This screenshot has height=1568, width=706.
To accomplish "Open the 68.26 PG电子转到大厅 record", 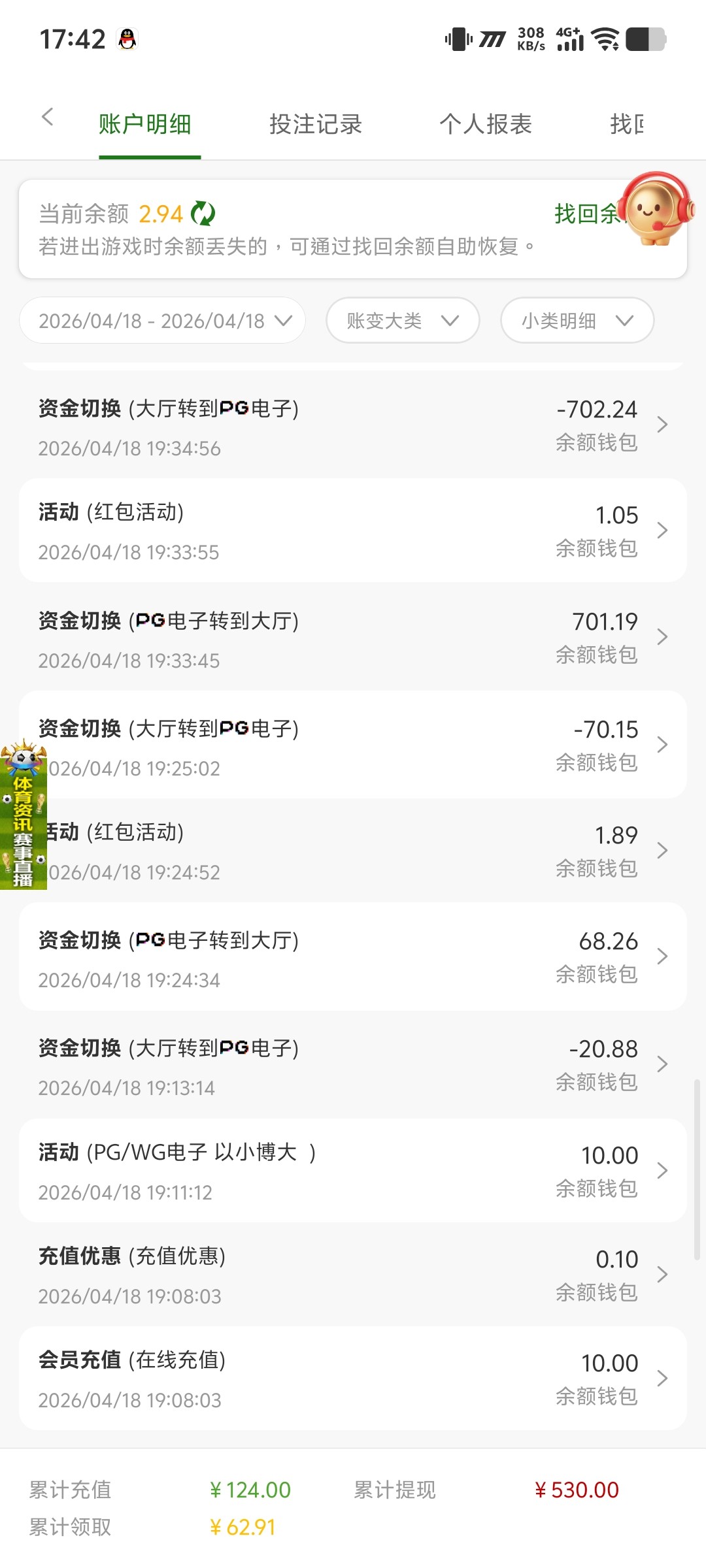I will [x=353, y=957].
